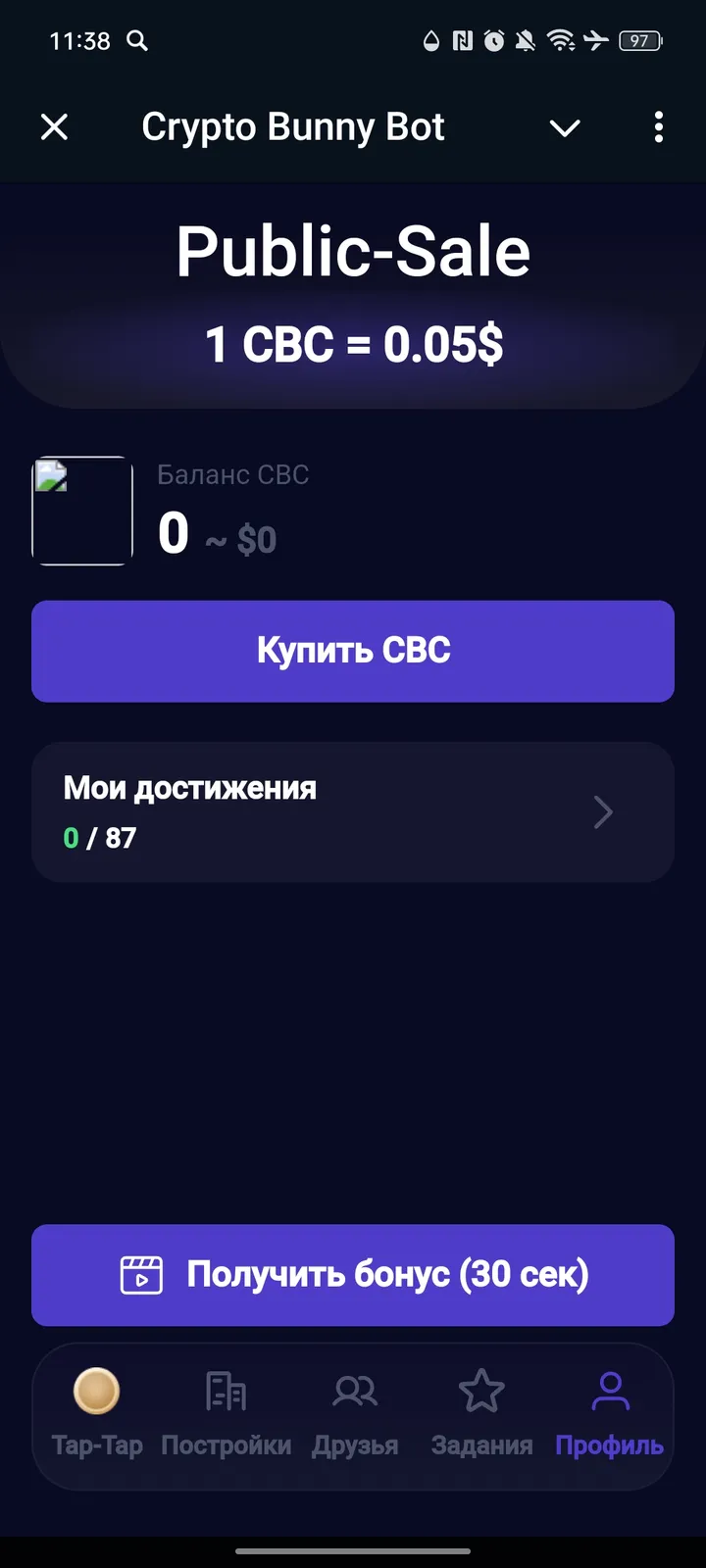Collapse the bot window using the chevron

(x=565, y=127)
